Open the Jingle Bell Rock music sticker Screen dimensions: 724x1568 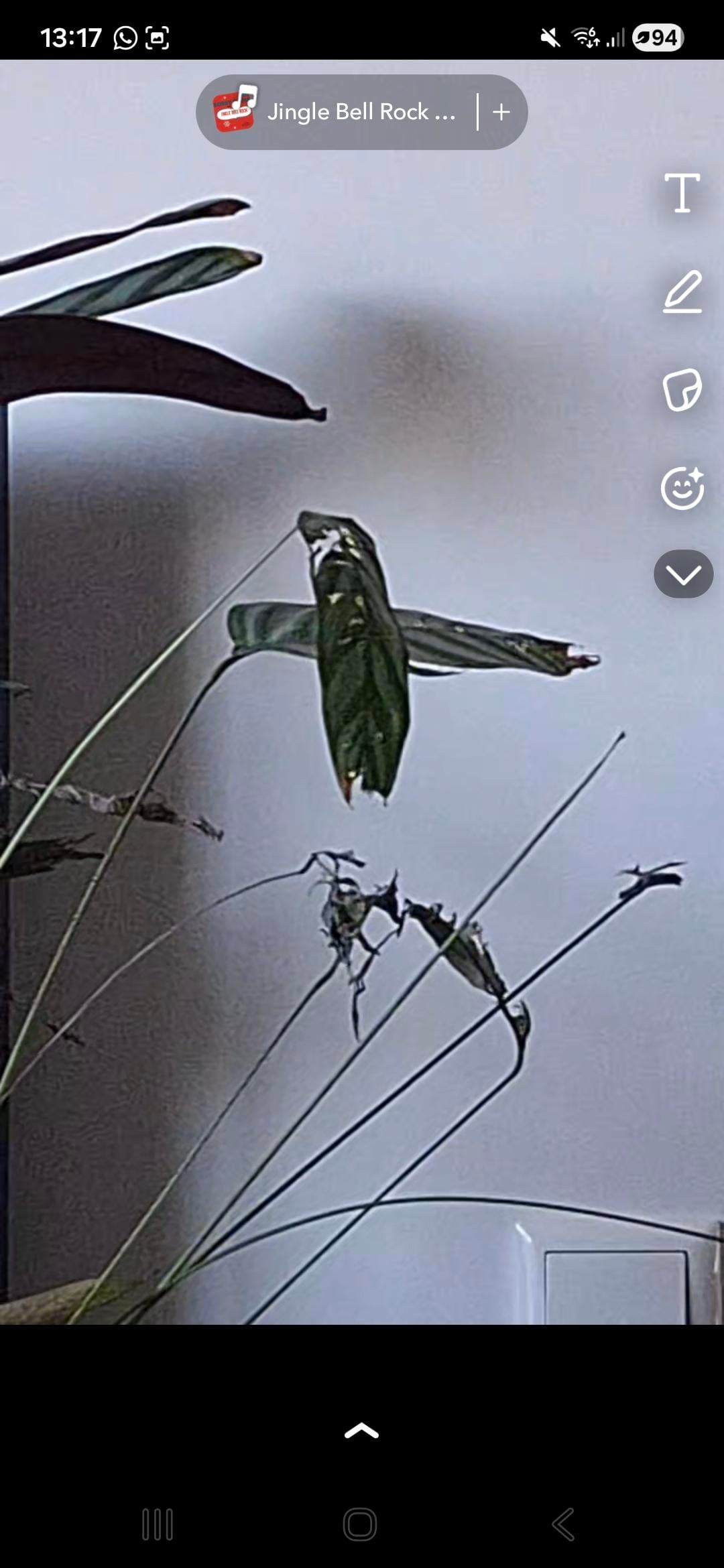(x=335, y=112)
